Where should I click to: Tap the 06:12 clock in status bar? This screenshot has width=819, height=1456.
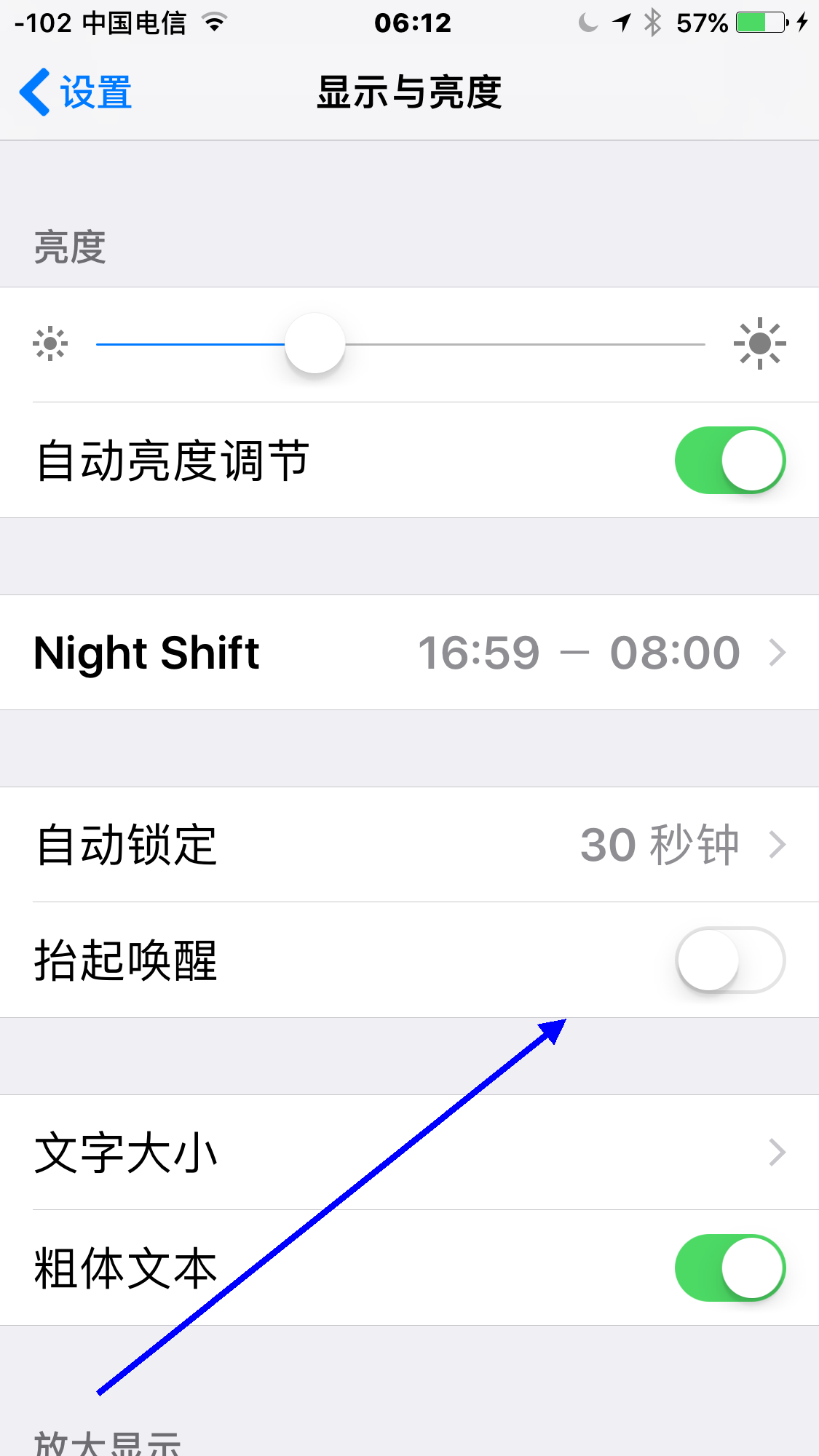pos(411,23)
